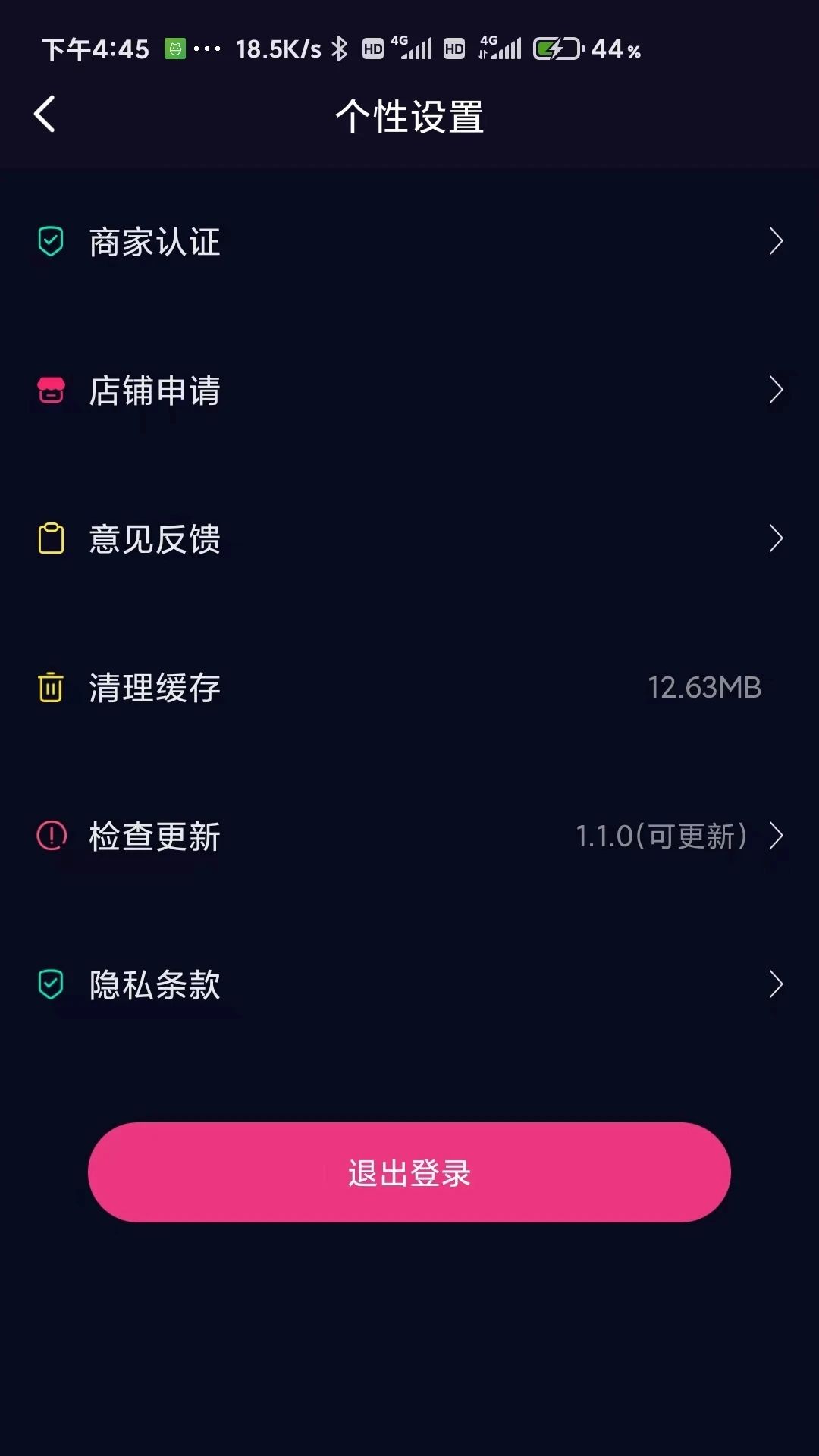Click the green shield icon beside 隐私条款
The width and height of the screenshot is (819, 1456).
click(51, 984)
